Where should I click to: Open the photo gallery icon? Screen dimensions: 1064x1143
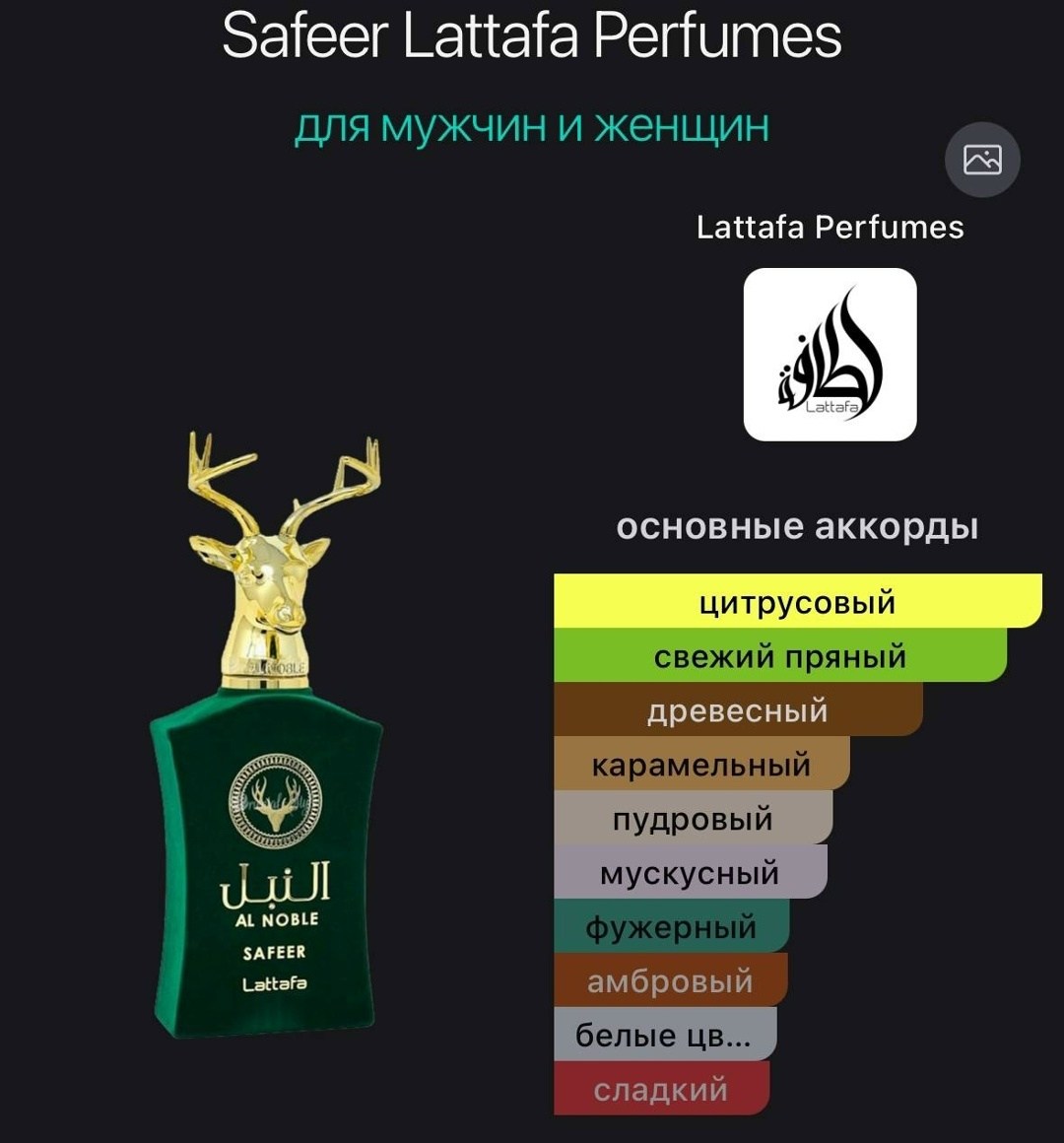(982, 160)
